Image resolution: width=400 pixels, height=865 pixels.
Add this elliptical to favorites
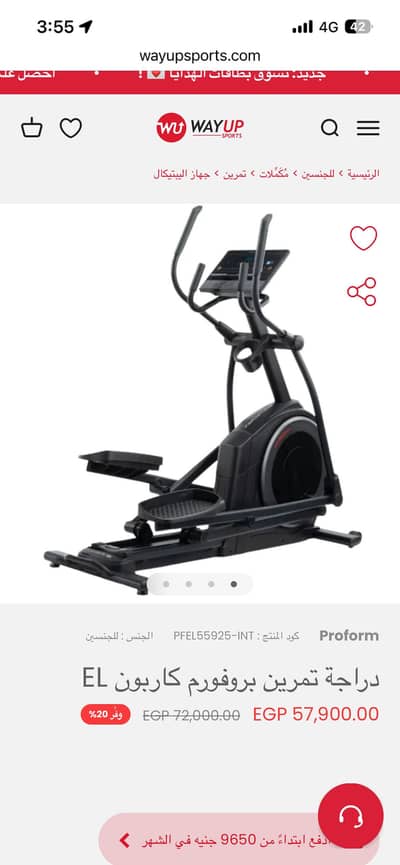364,238
